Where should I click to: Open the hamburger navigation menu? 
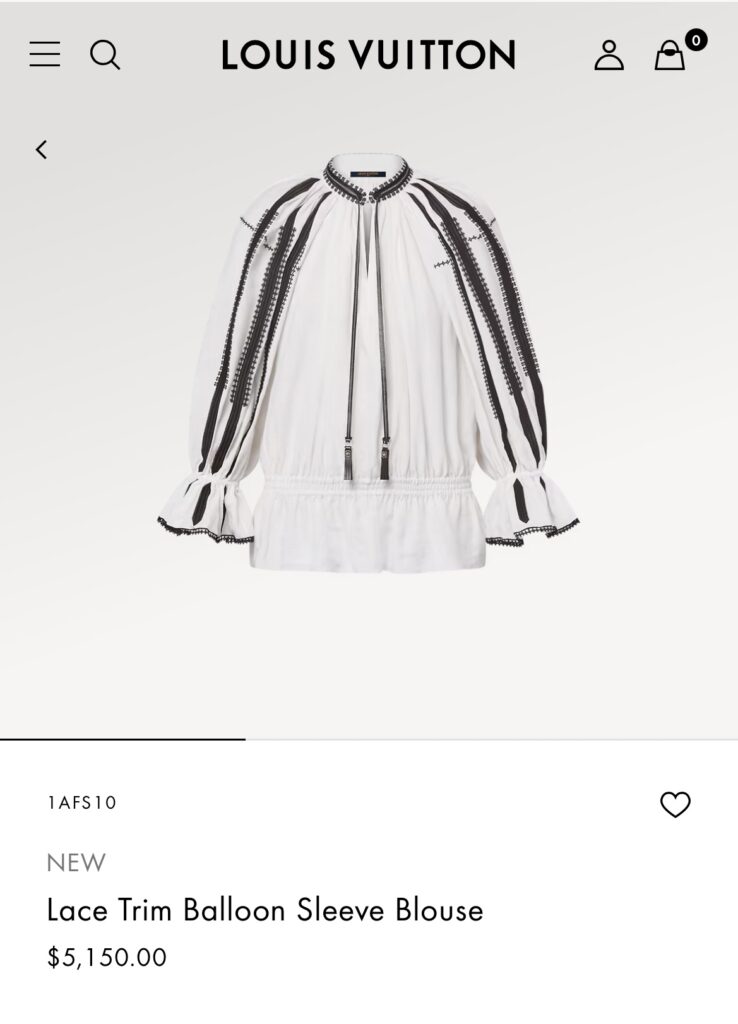pyautogui.click(x=45, y=54)
